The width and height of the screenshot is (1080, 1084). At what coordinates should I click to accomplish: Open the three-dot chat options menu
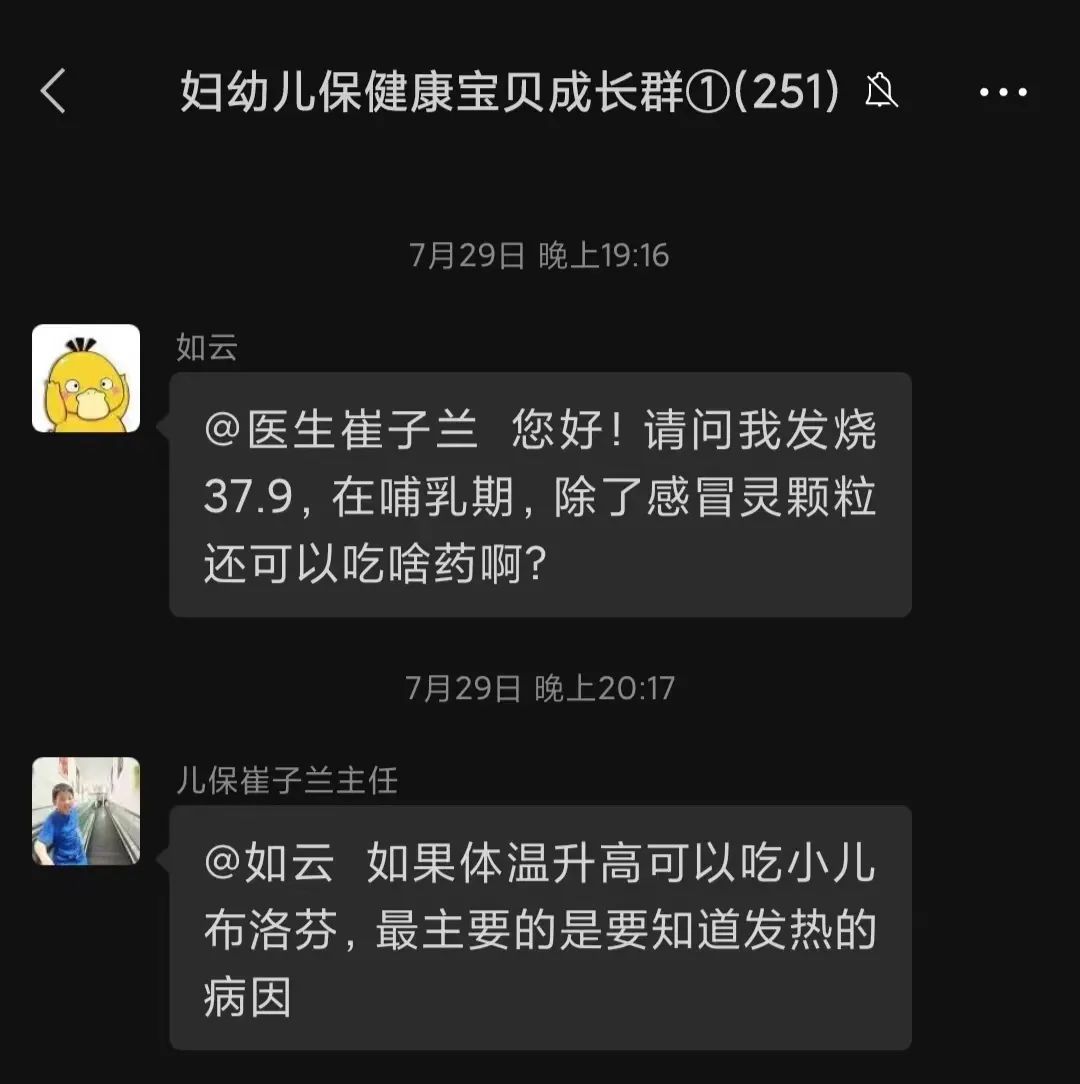pyautogui.click(x=1003, y=93)
